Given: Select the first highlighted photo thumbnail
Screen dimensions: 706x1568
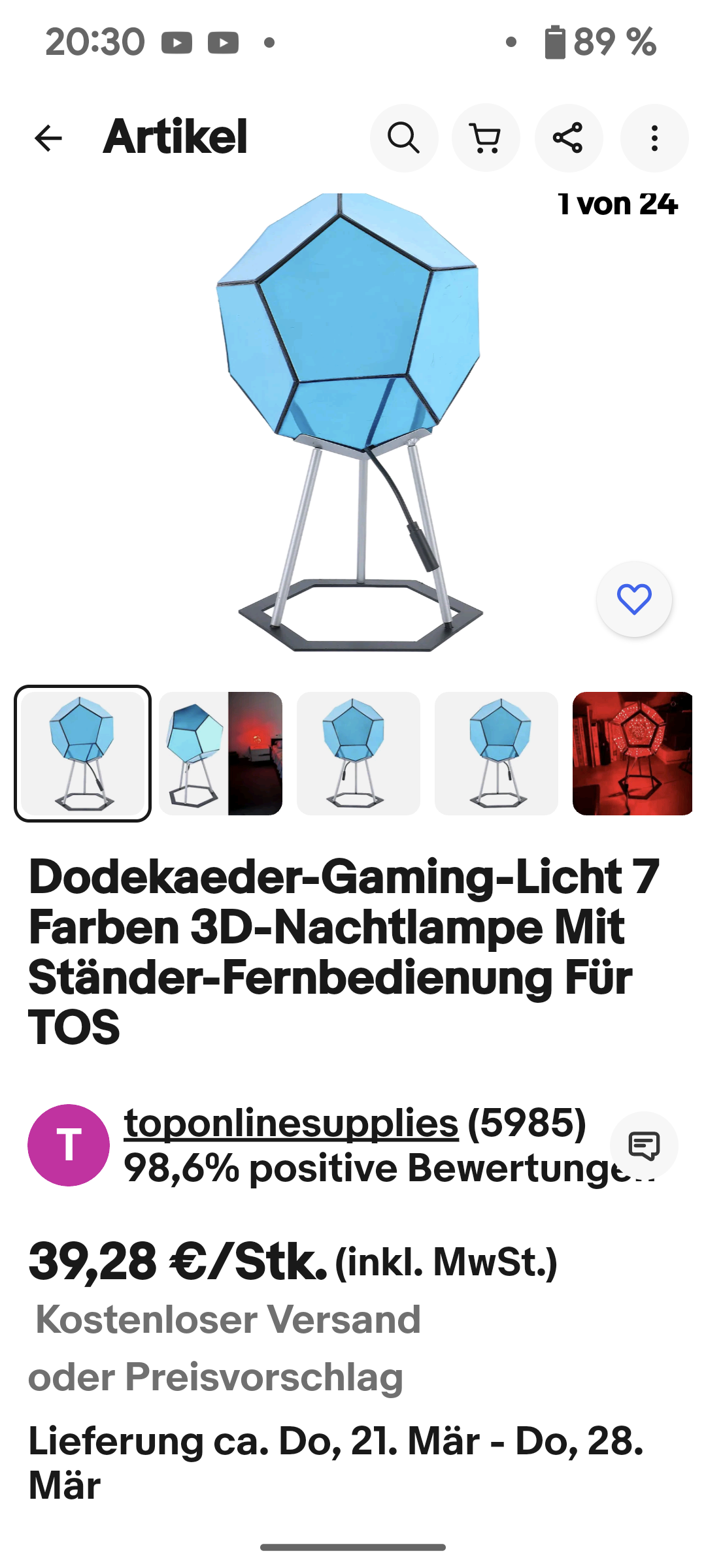Looking at the screenshot, I should click(x=83, y=753).
